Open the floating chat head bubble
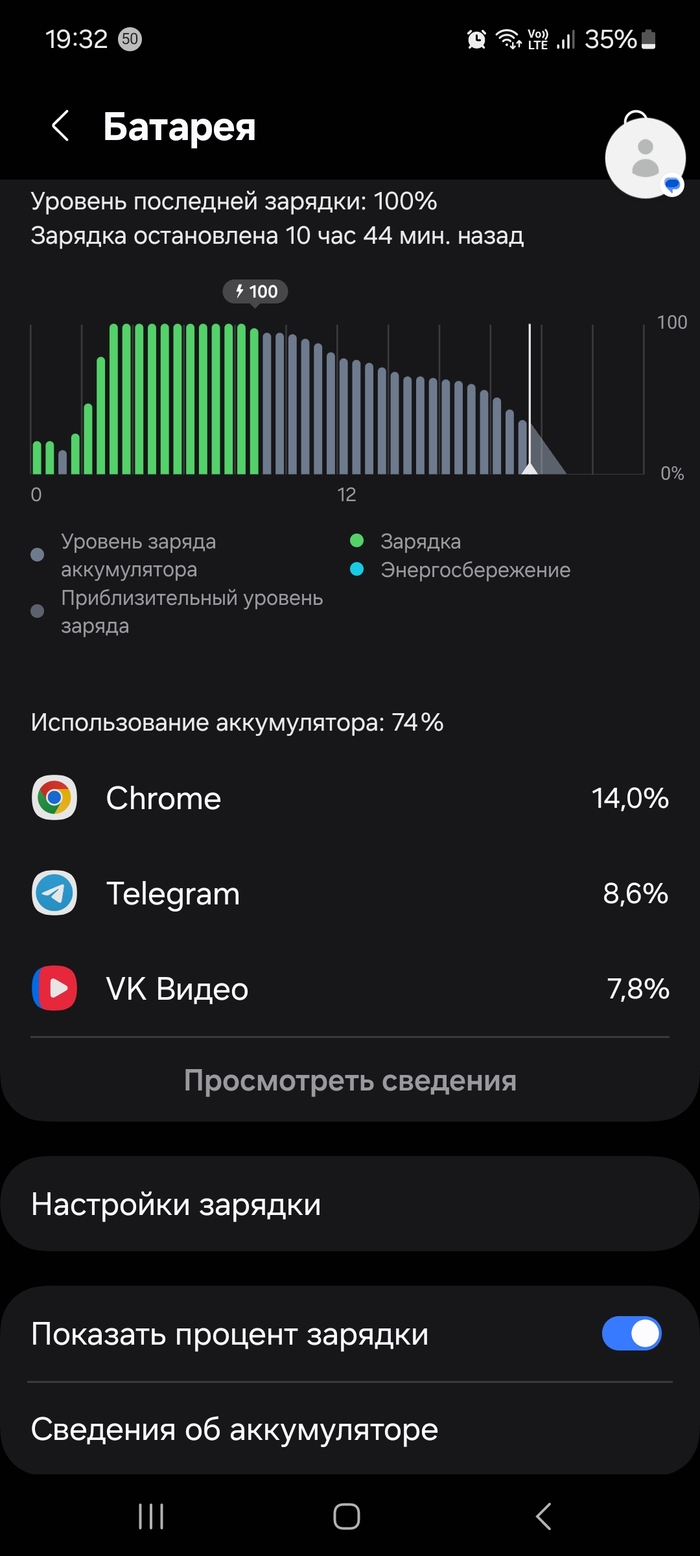Image resolution: width=700 pixels, height=1556 pixels. [x=645, y=157]
